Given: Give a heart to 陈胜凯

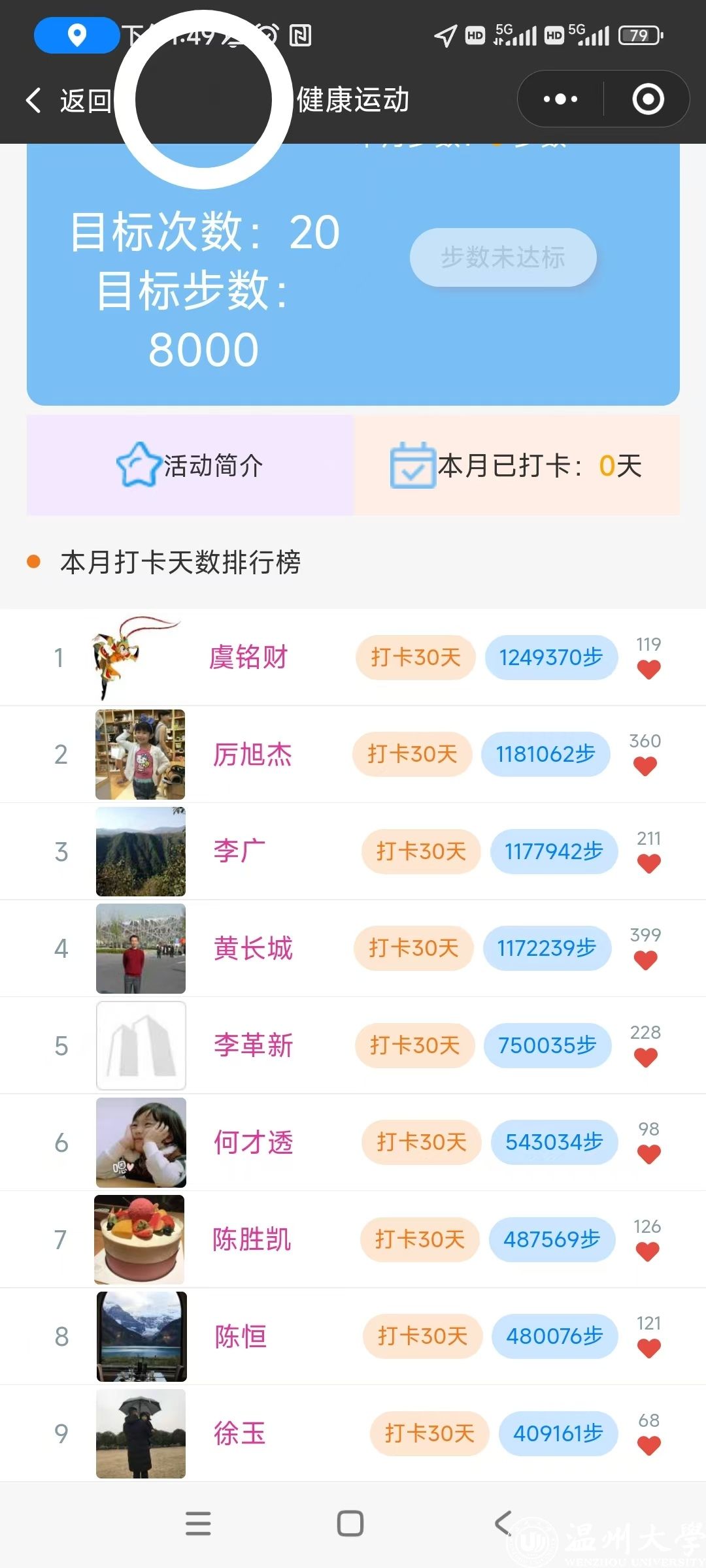Looking at the screenshot, I should pos(647,1252).
